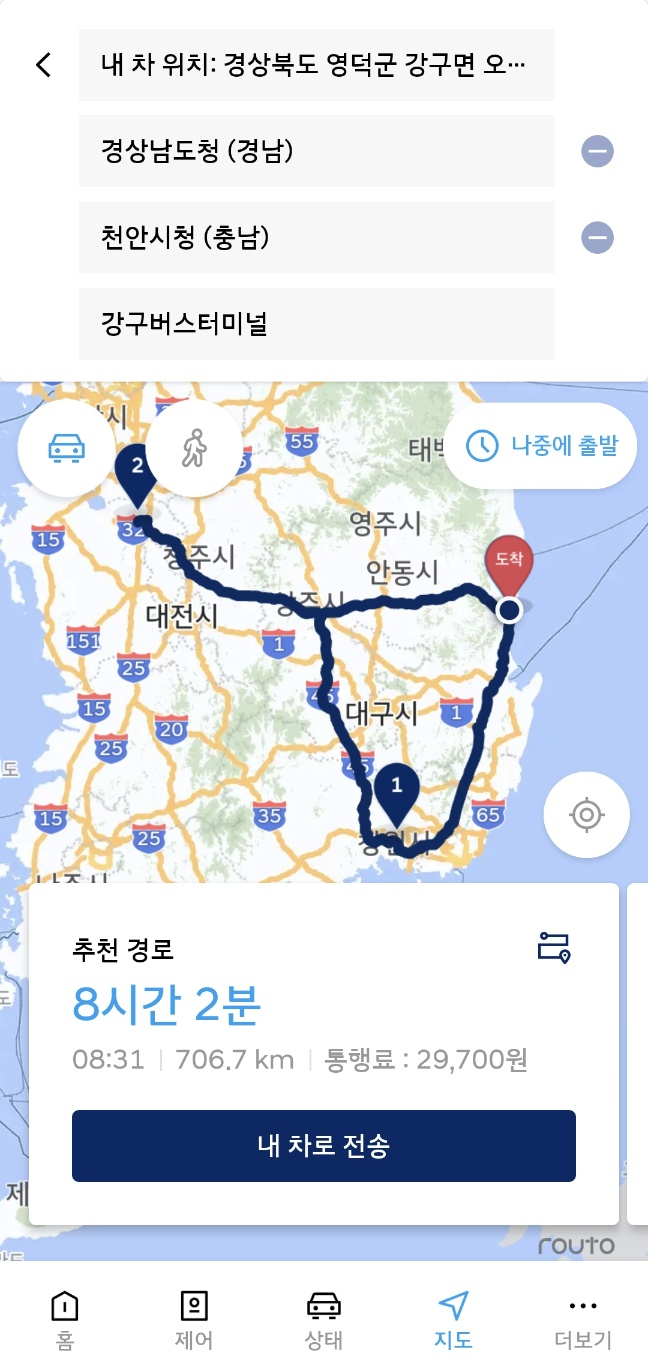
Task: Switch to the 제어 tab
Action: coord(194,1319)
